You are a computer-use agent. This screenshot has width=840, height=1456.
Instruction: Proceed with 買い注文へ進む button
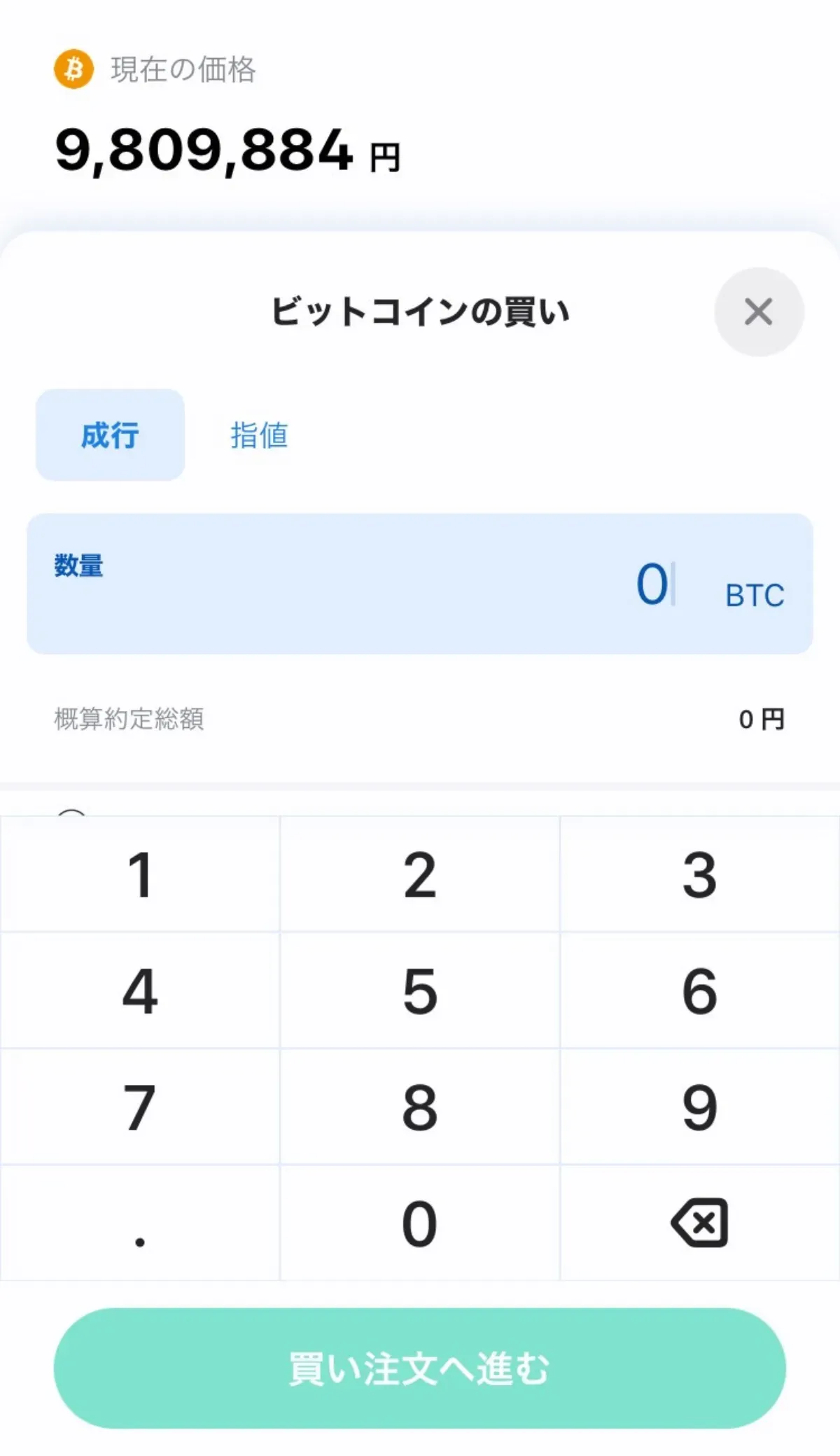coord(420,1368)
